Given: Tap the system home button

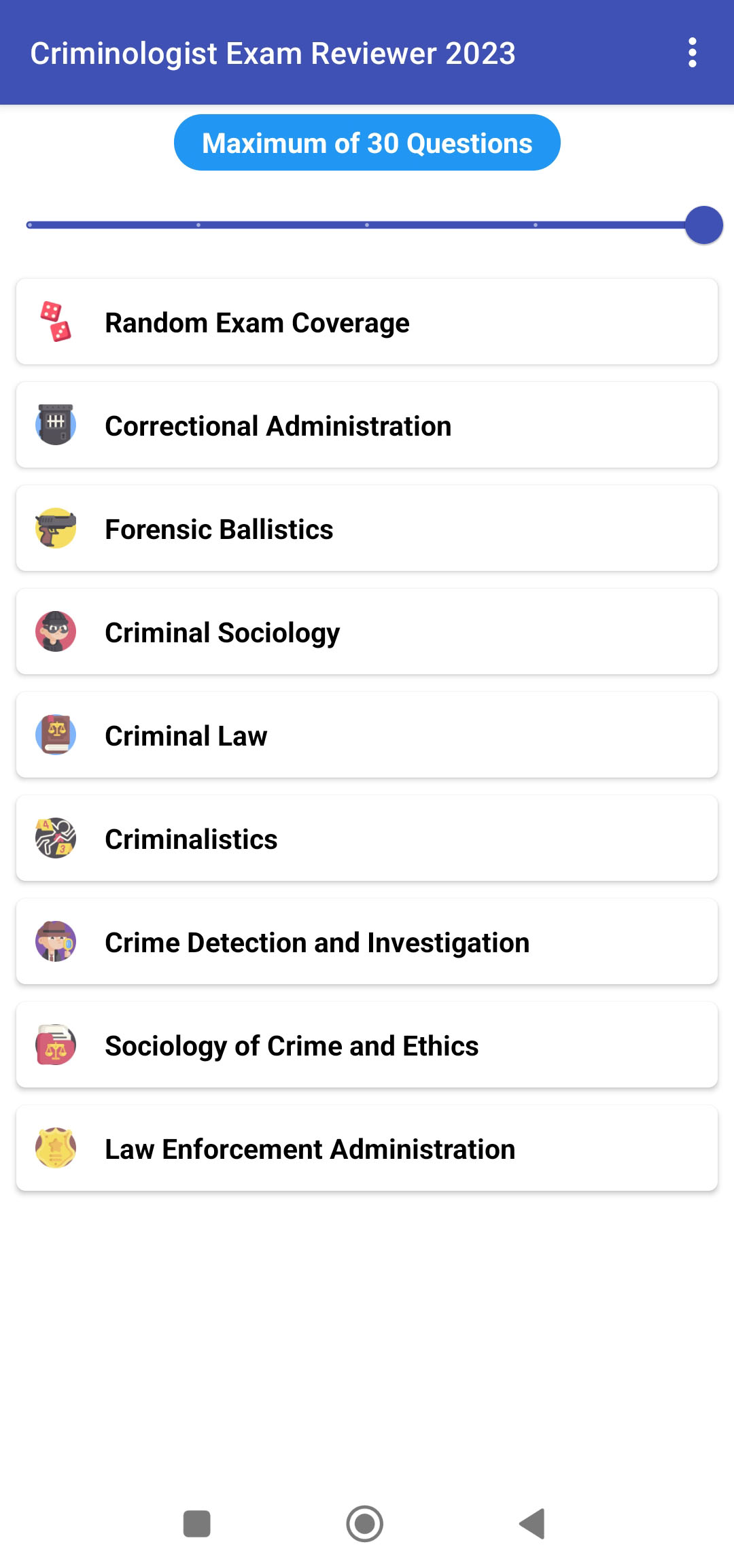Looking at the screenshot, I should coord(365,1524).
